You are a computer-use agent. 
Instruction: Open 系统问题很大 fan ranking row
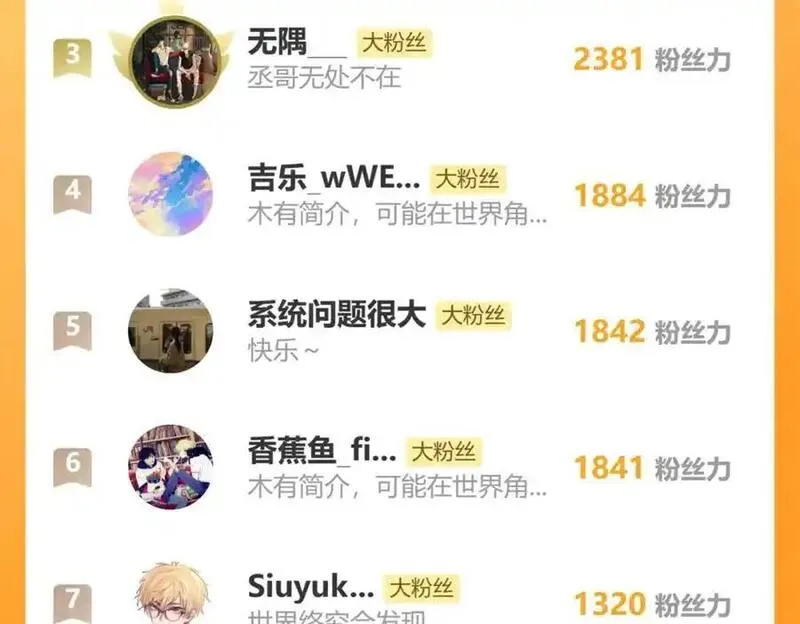coord(400,331)
